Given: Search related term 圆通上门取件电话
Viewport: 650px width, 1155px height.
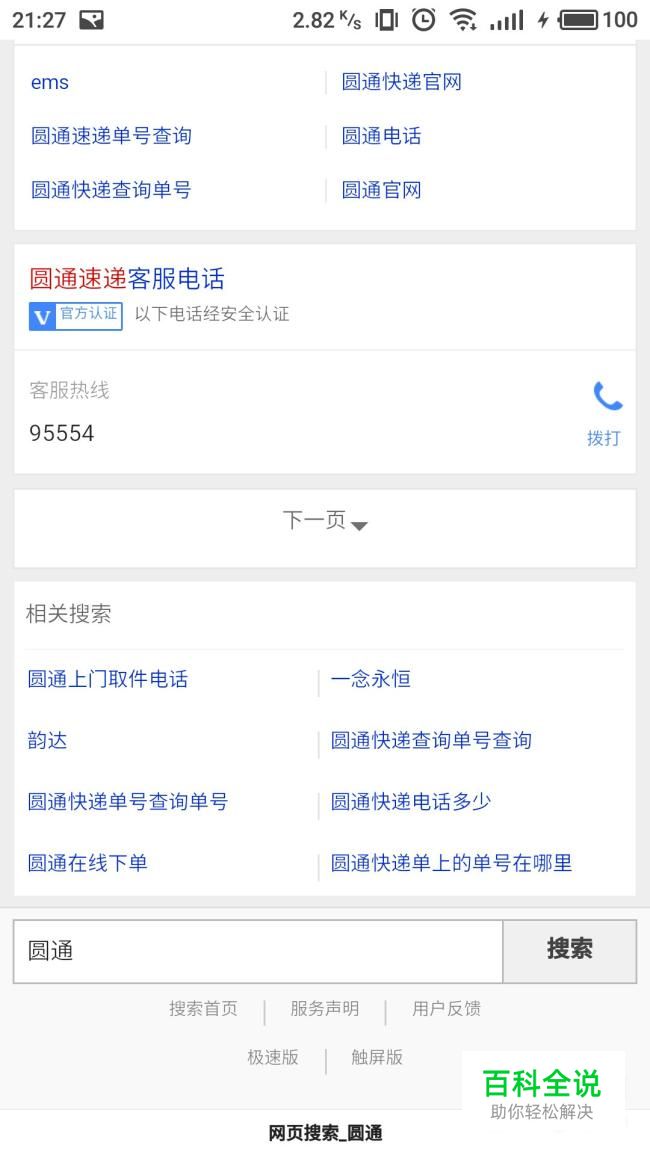Looking at the screenshot, I should 108,680.
